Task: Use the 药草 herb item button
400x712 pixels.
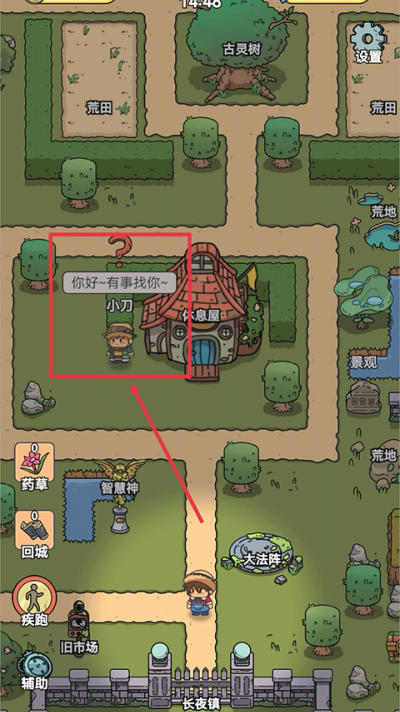Action: tap(35, 468)
